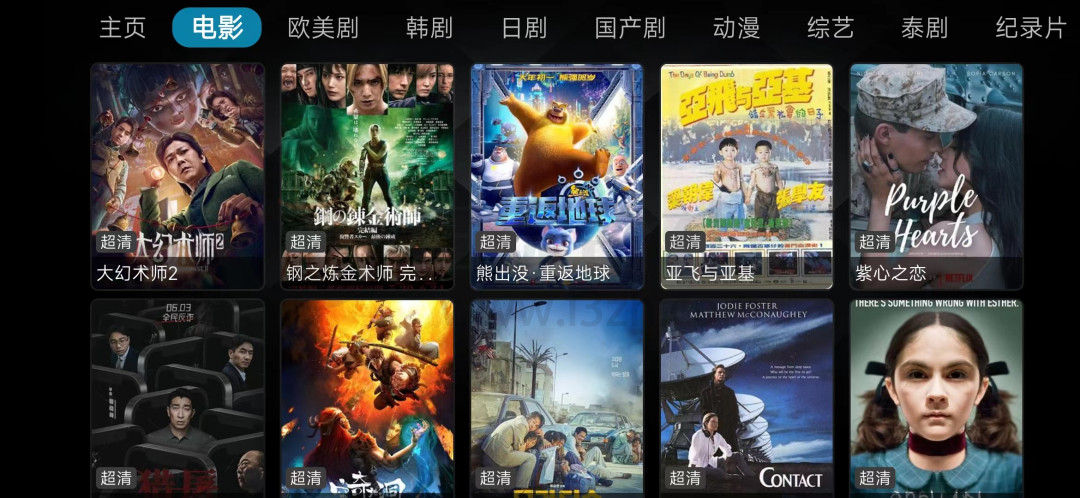Open the Monkey King poster movie
Screen dimensions: 1080x498
click(367, 398)
